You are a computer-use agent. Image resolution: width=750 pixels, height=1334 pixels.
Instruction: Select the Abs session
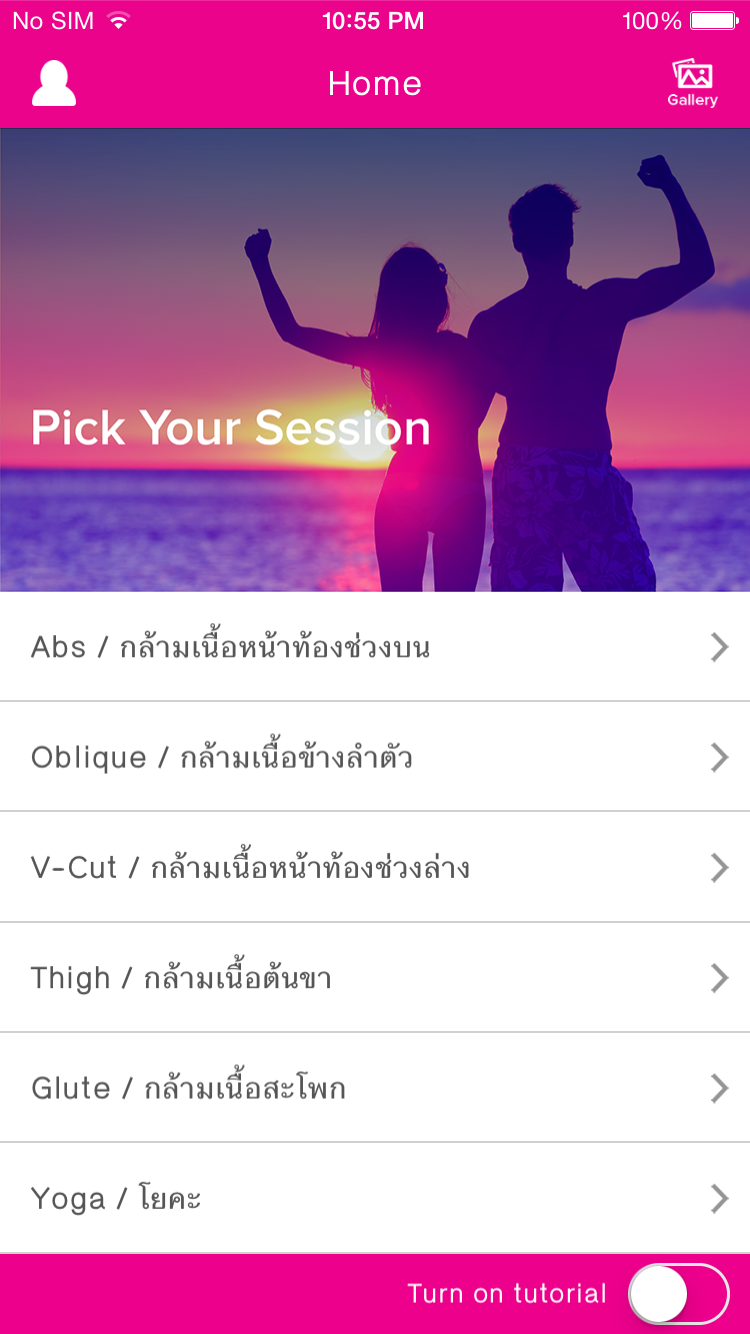[x=375, y=647]
